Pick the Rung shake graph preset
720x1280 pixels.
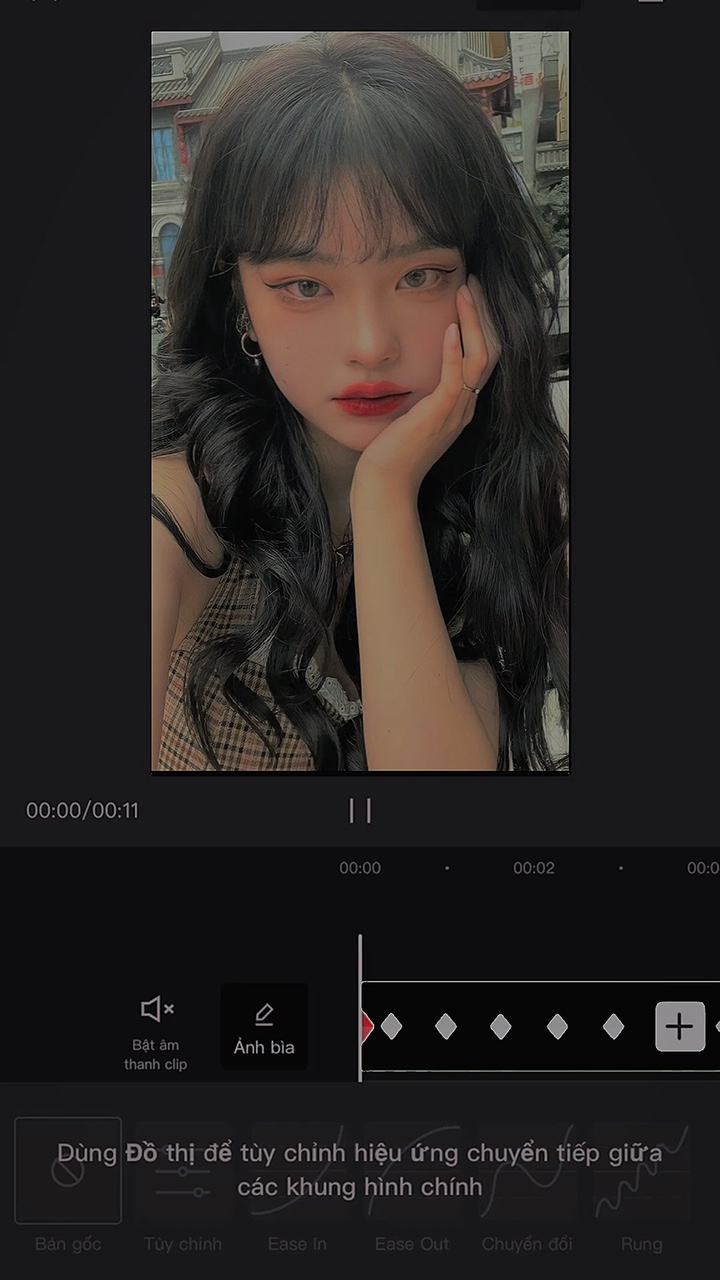coord(641,1171)
